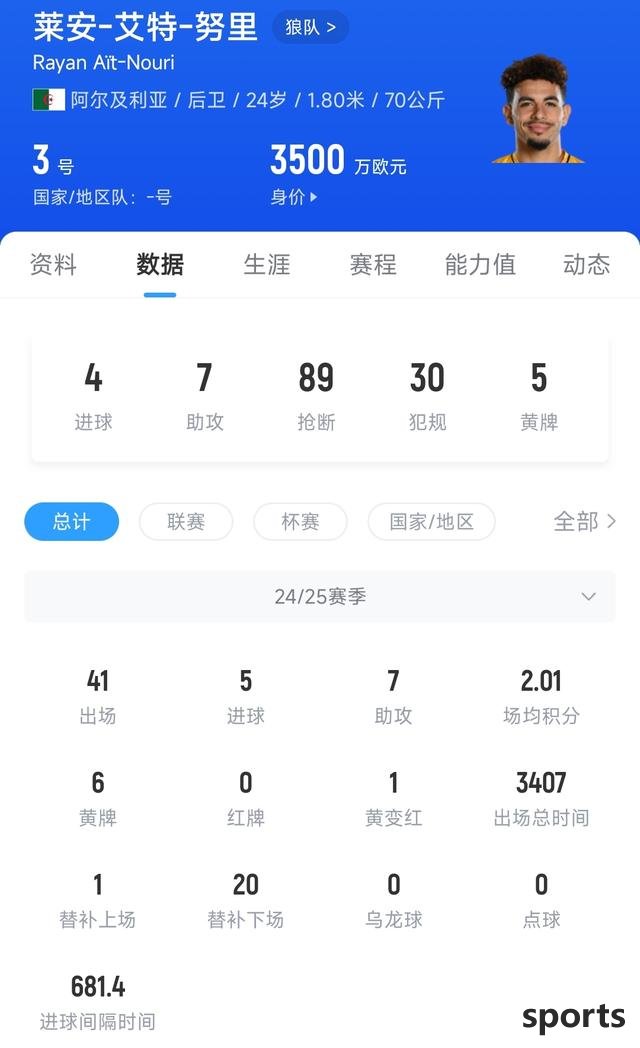
Task: Switch to the 资料 tab
Action: 53,265
